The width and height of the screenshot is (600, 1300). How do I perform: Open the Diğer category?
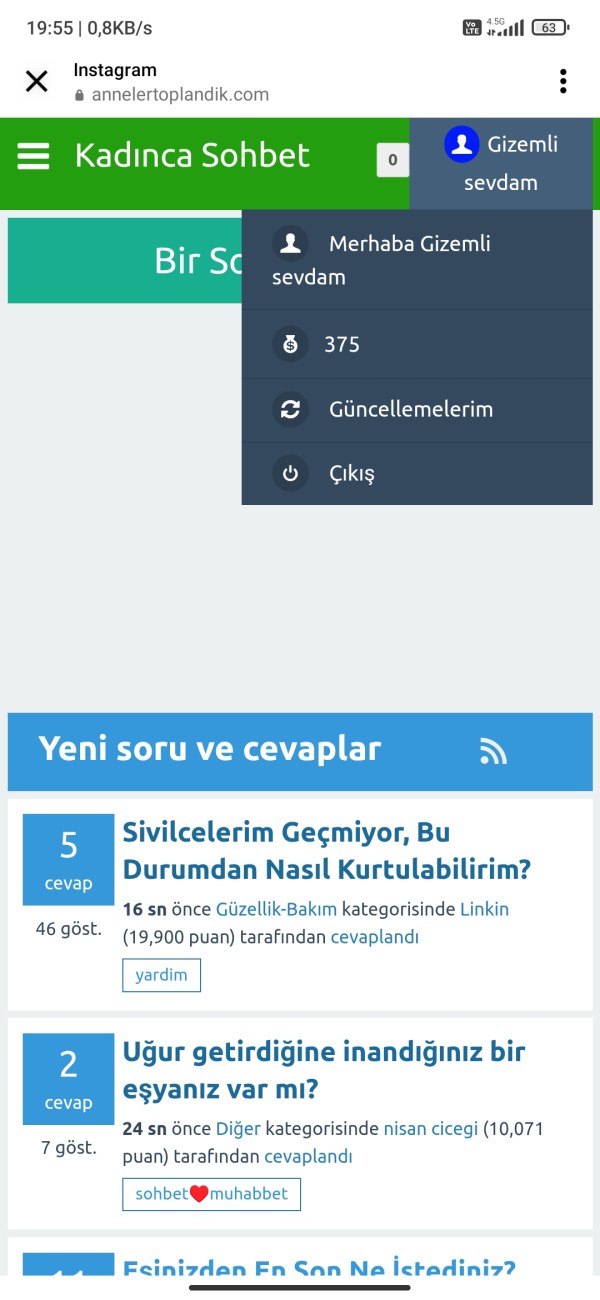pos(238,1129)
